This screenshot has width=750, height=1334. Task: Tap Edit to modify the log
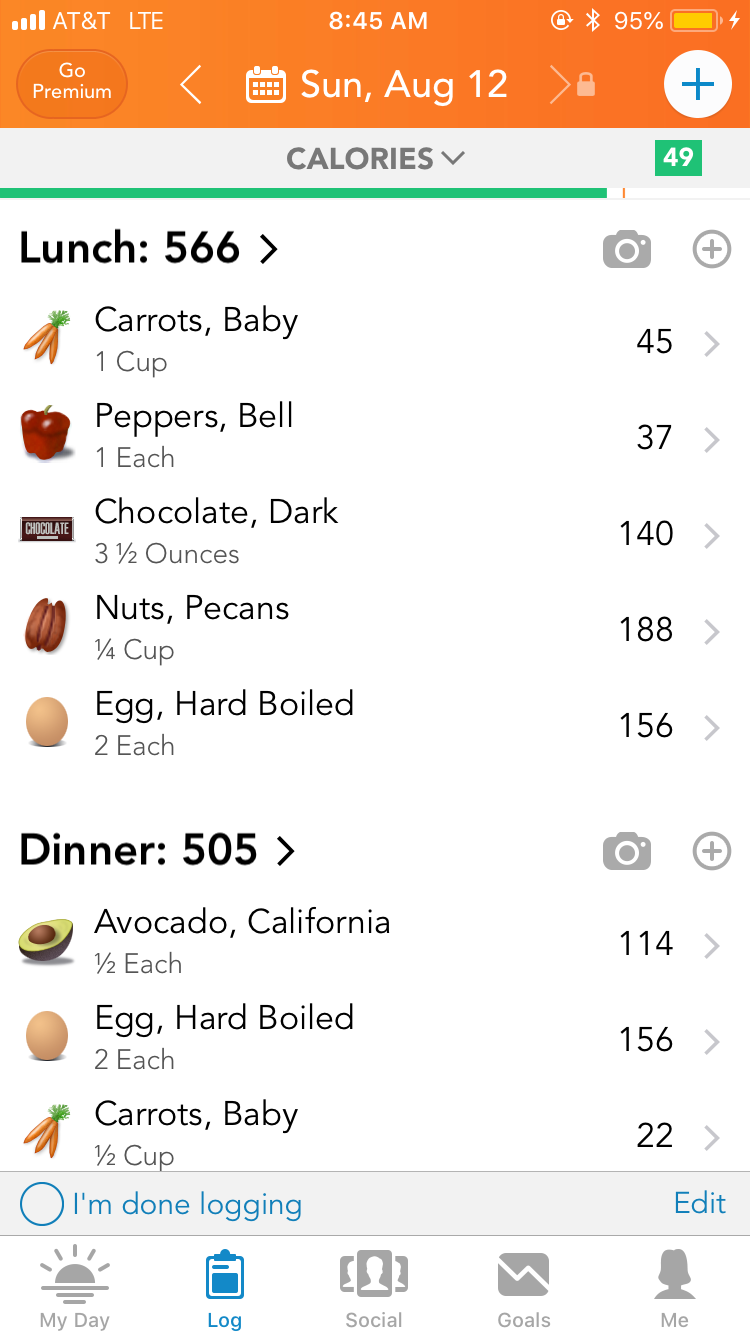click(x=700, y=1203)
